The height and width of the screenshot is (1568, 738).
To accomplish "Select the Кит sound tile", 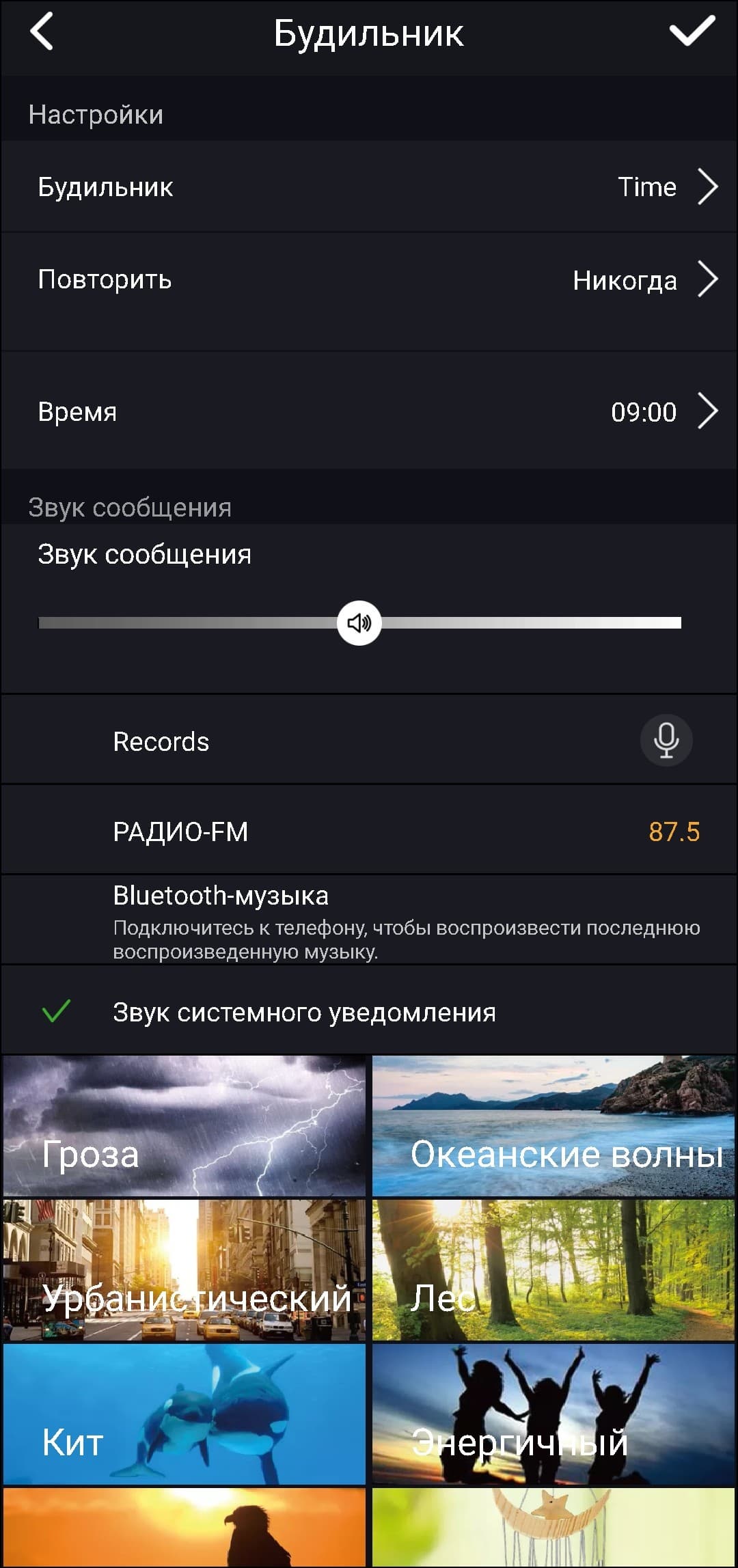I will (x=184, y=1414).
